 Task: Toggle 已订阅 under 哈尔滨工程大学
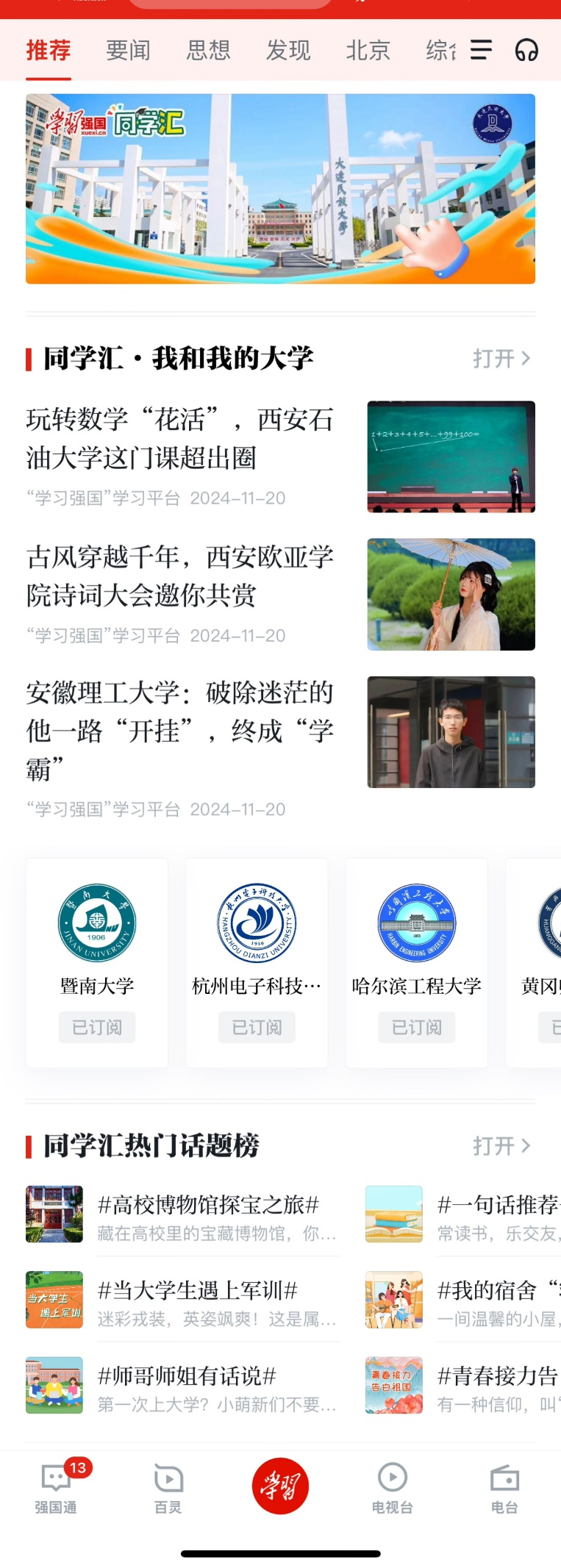pyautogui.click(x=416, y=1027)
